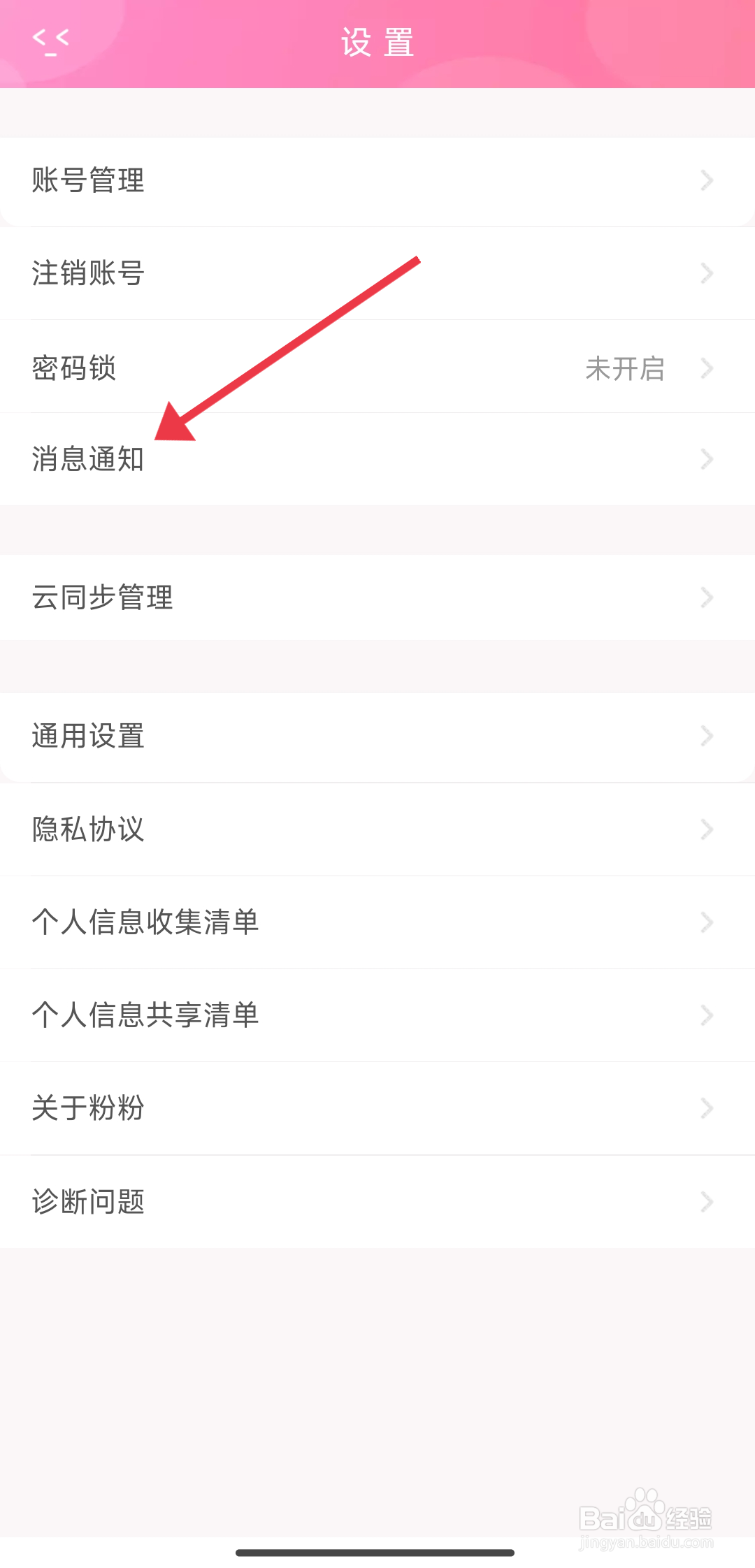Image resolution: width=755 pixels, height=1568 pixels.
Task: Tap 未开启 status next to 密码锁
Action: pyautogui.click(x=624, y=367)
